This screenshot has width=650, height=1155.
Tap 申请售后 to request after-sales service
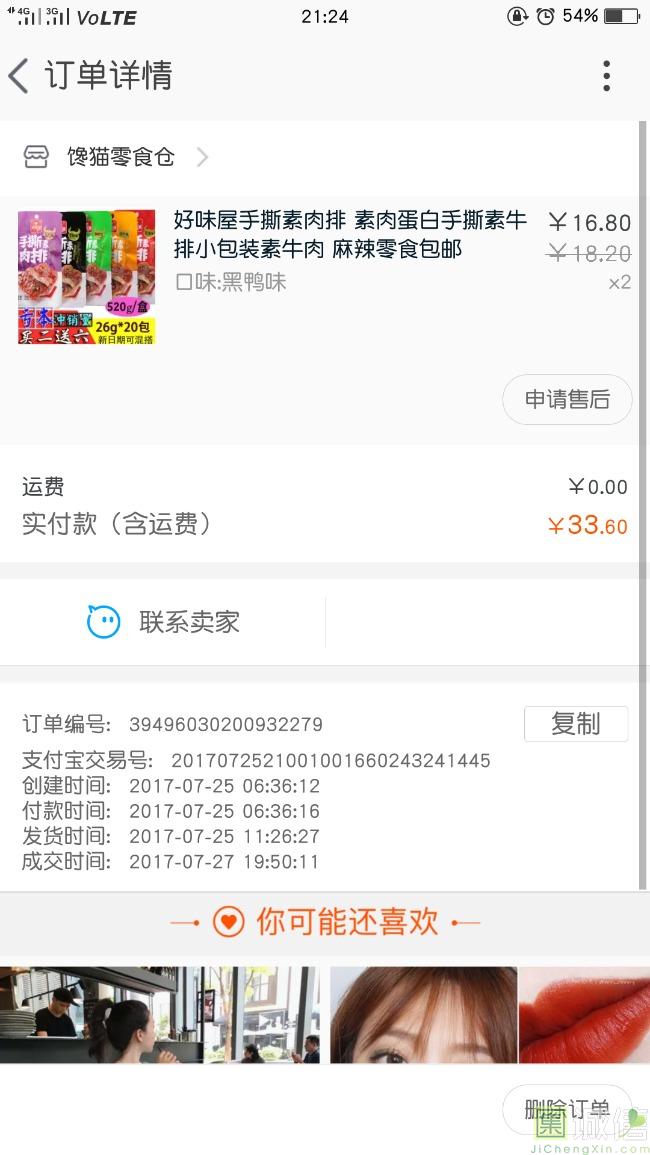567,400
